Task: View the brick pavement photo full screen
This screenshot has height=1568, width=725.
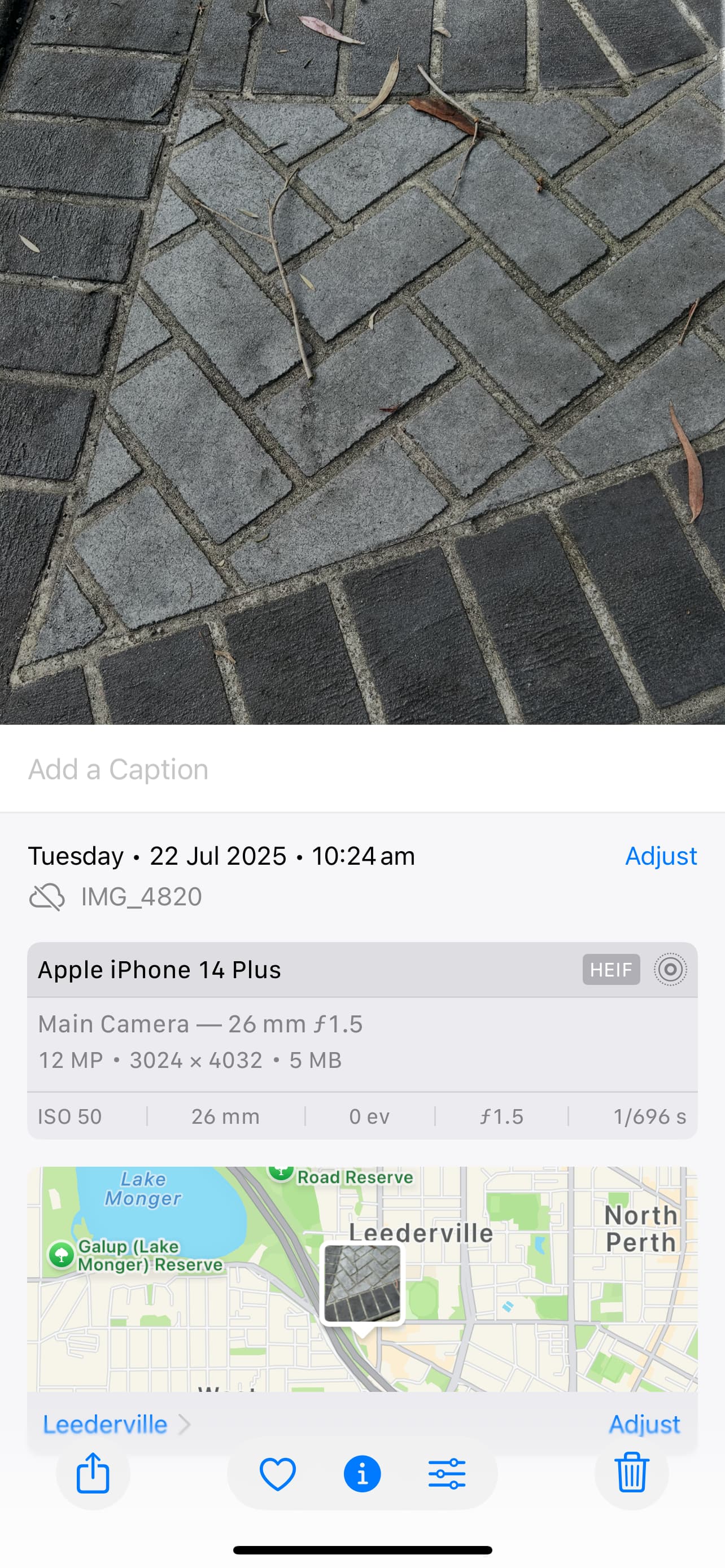Action: 362,362
